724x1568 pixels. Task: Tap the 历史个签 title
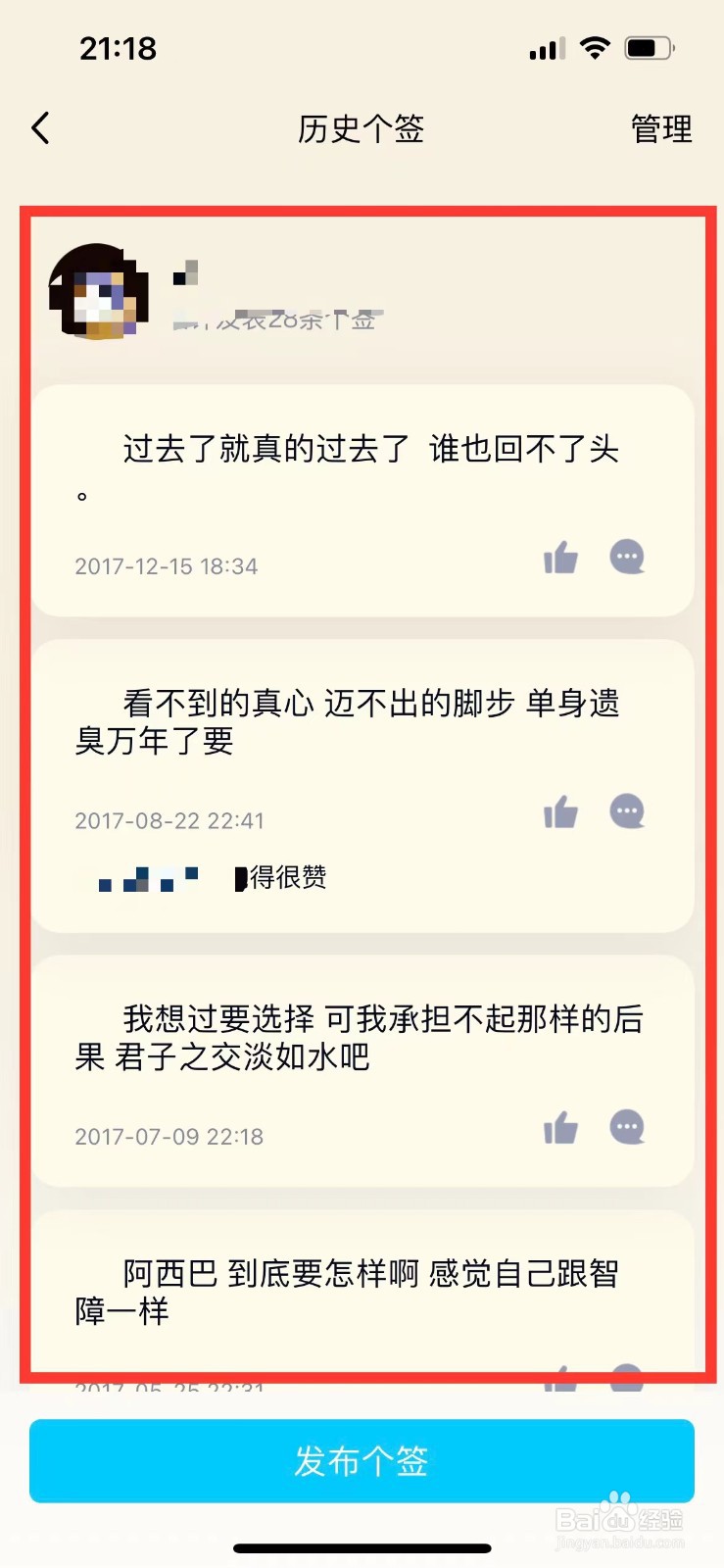361,128
